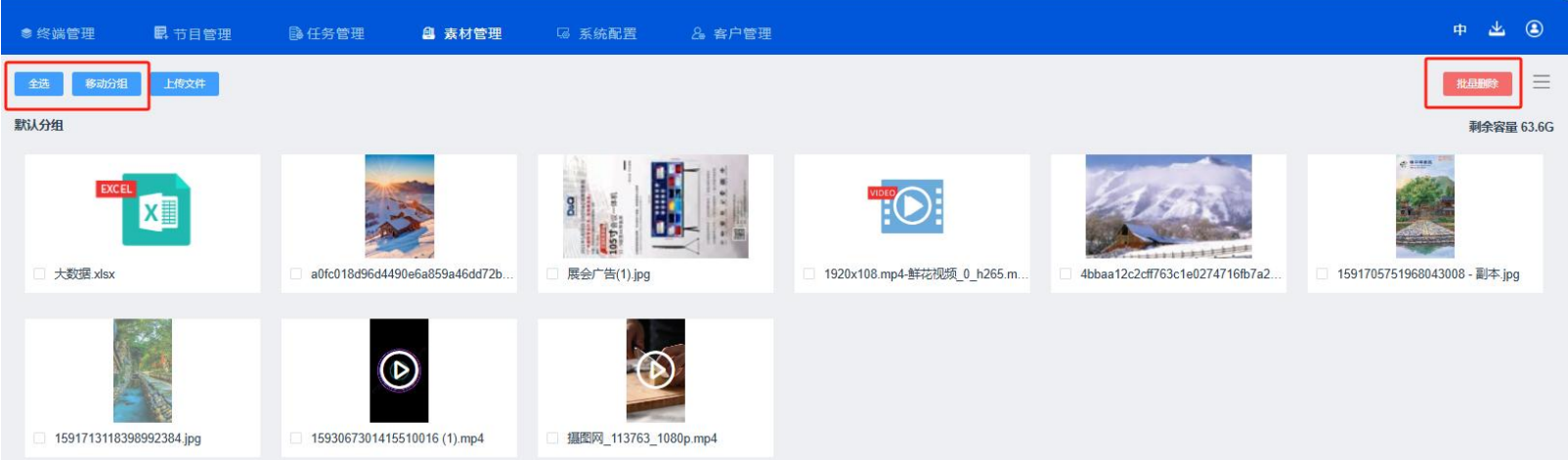
Task: Open the download icon in header
Action: [1497, 29]
